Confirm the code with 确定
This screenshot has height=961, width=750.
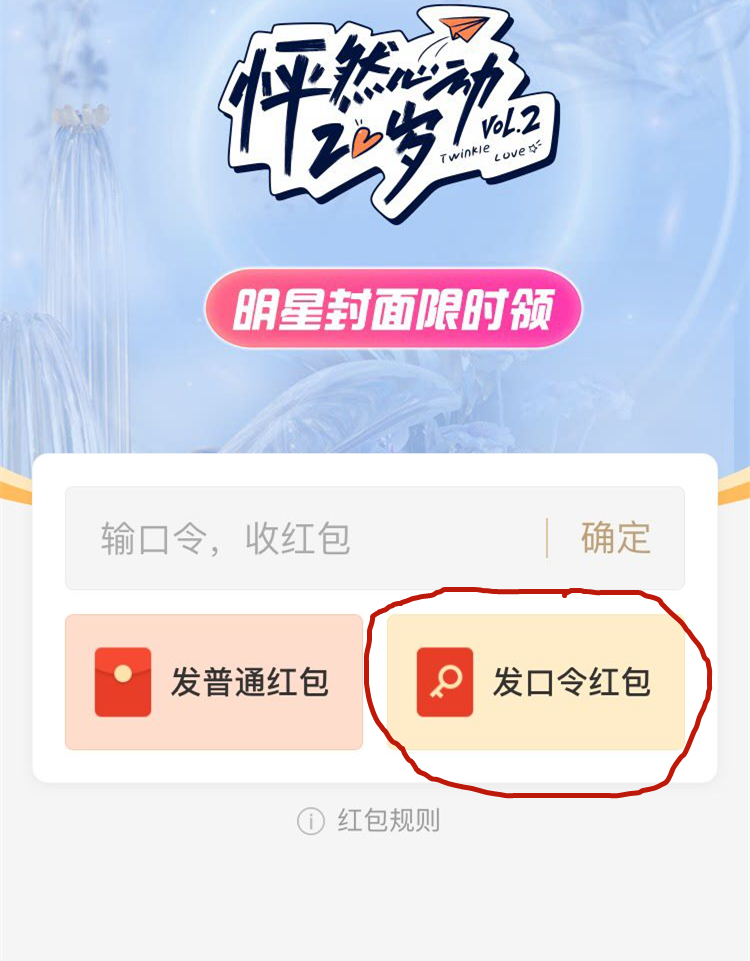point(615,538)
